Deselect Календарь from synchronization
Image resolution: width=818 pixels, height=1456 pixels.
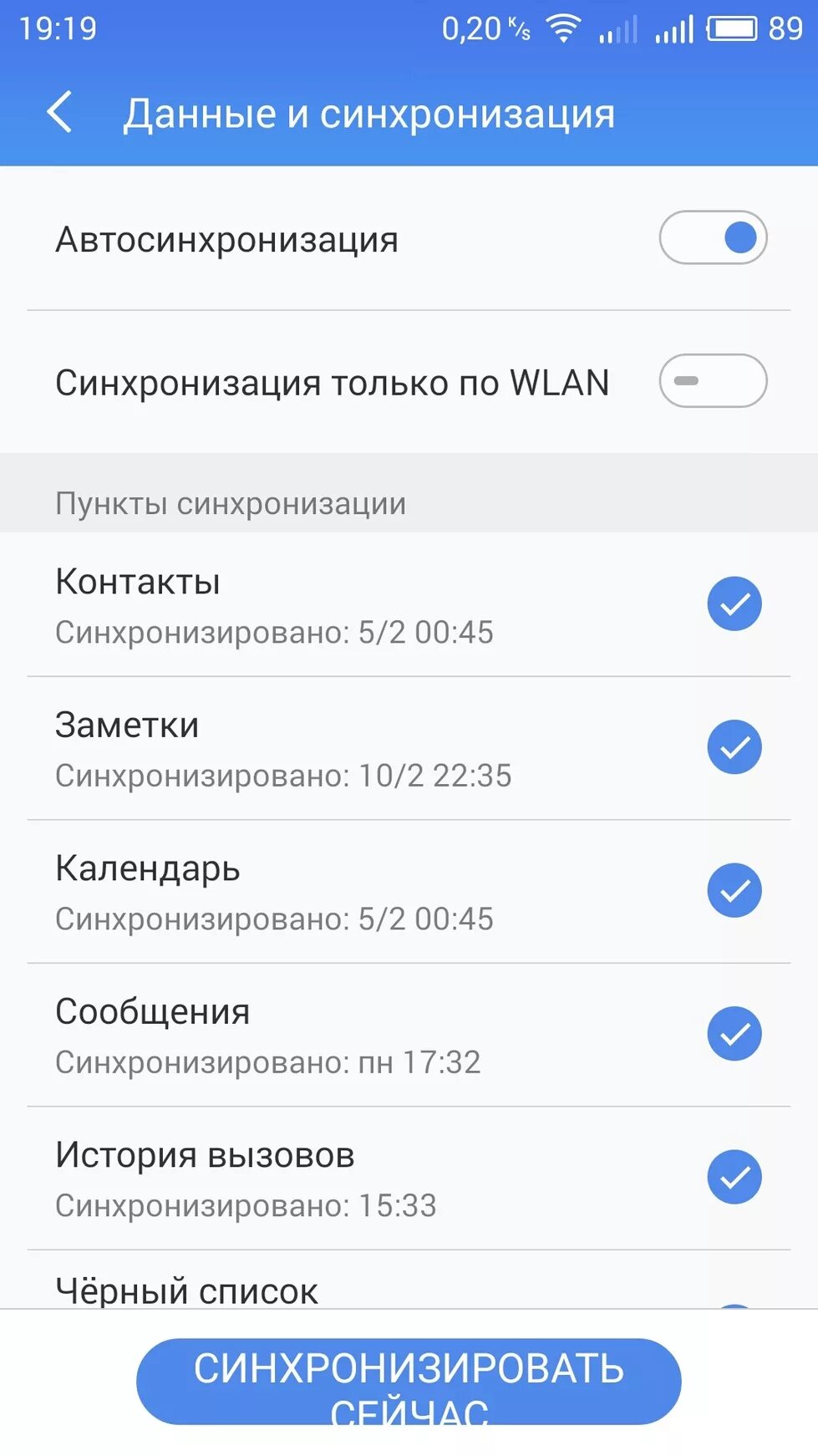734,890
